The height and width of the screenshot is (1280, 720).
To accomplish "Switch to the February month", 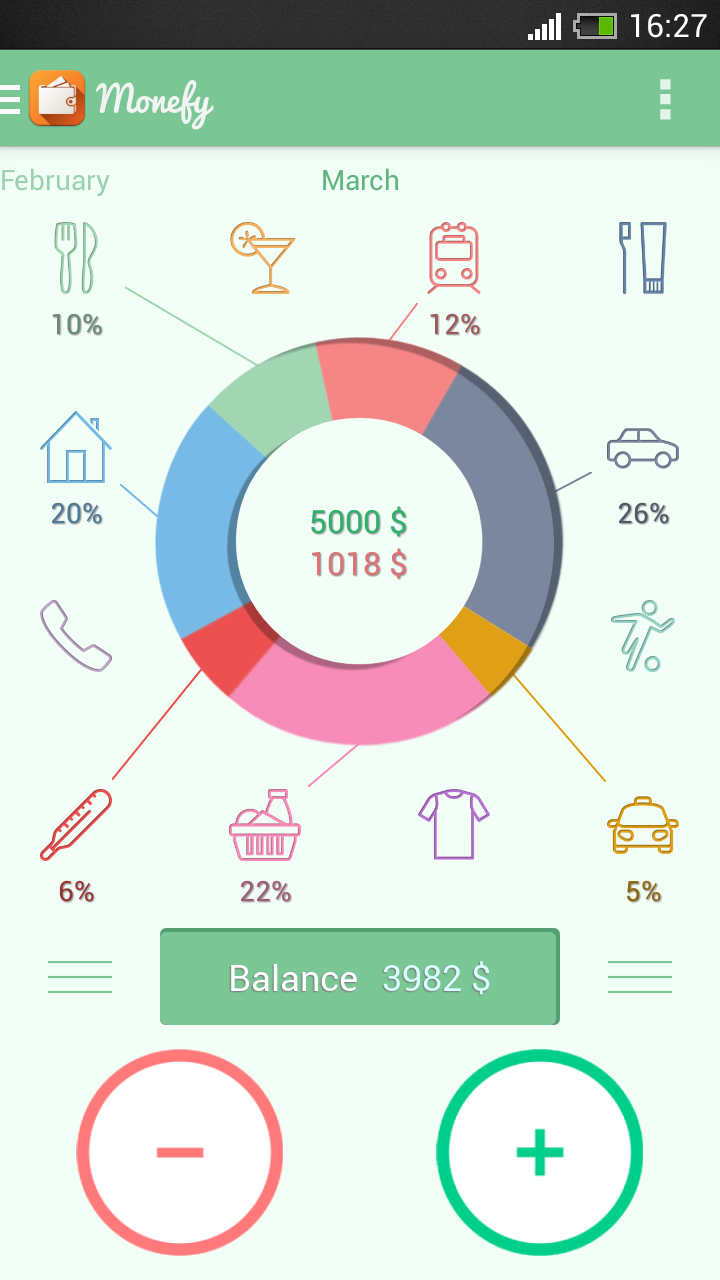I will (x=54, y=181).
